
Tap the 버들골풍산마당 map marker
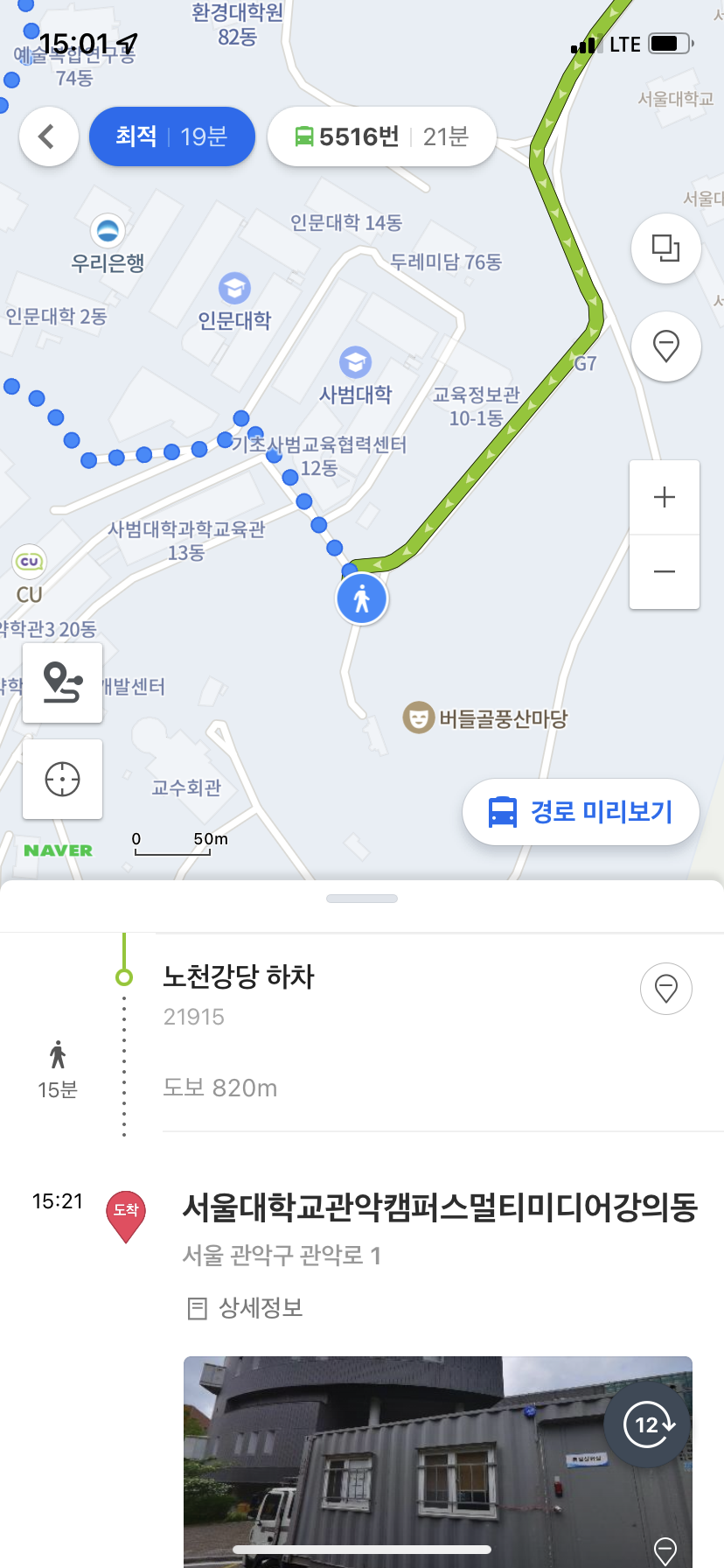pyautogui.click(x=419, y=718)
